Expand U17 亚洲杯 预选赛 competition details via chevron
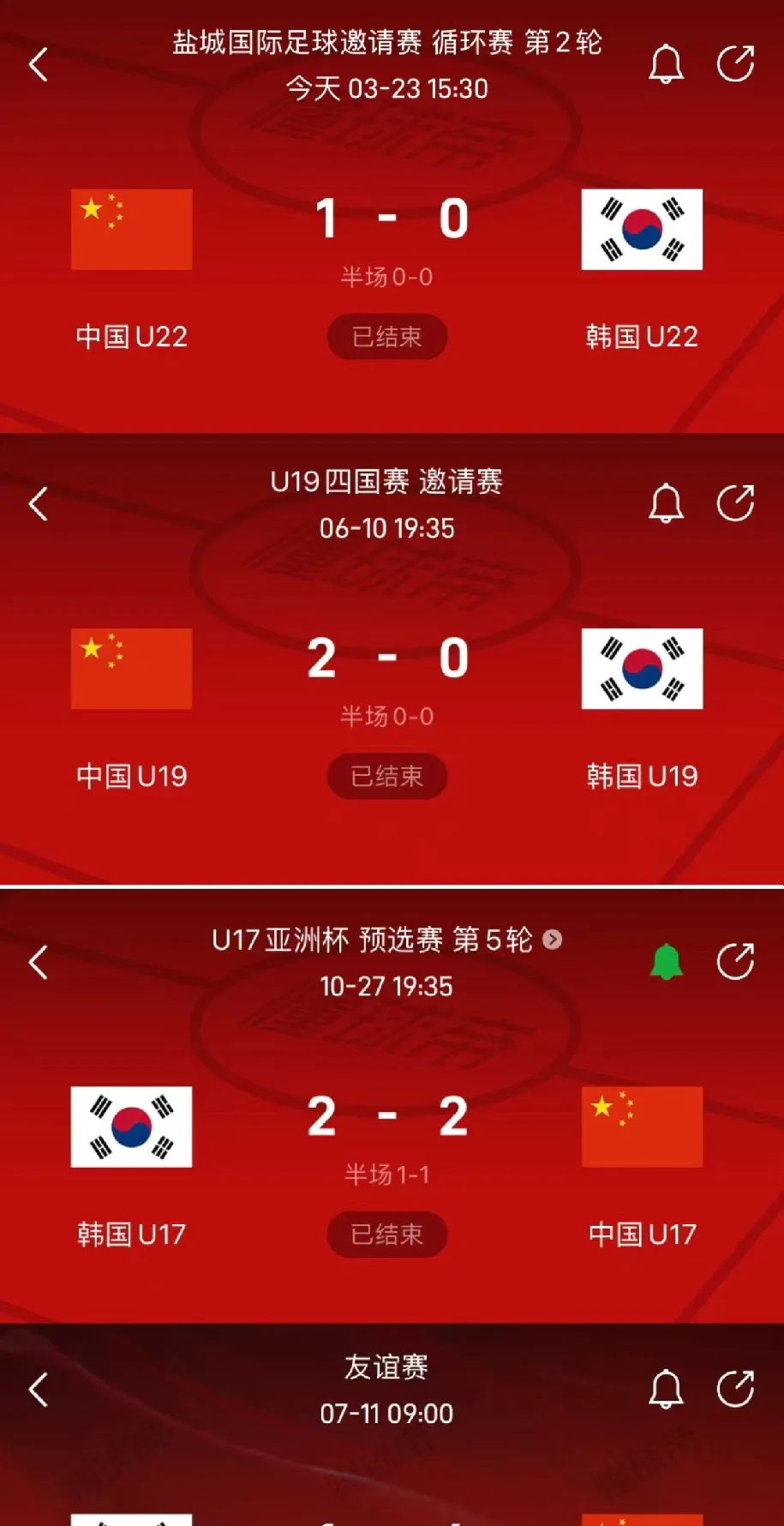784x1526 pixels. (x=553, y=940)
